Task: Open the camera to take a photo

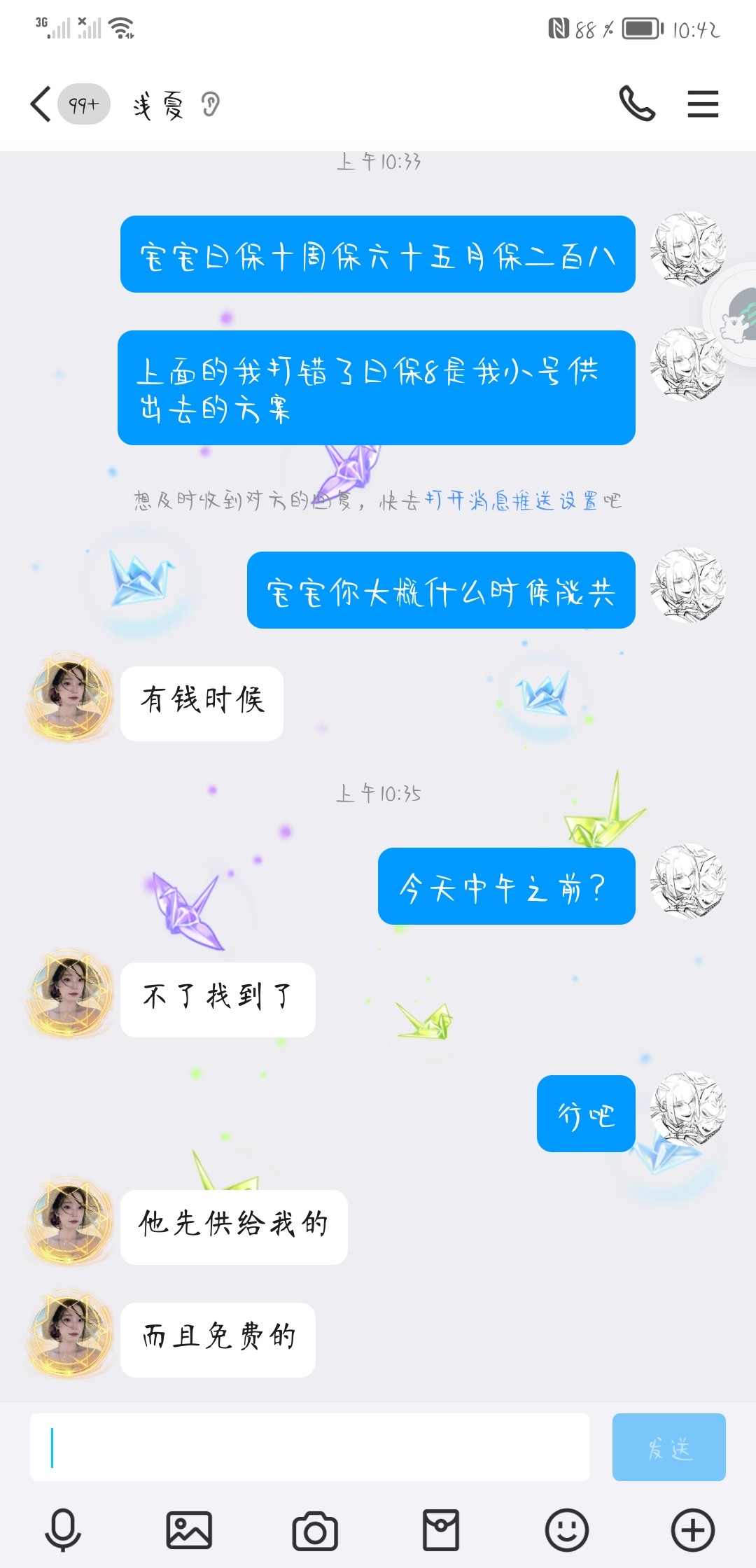Action: pos(315,1531)
